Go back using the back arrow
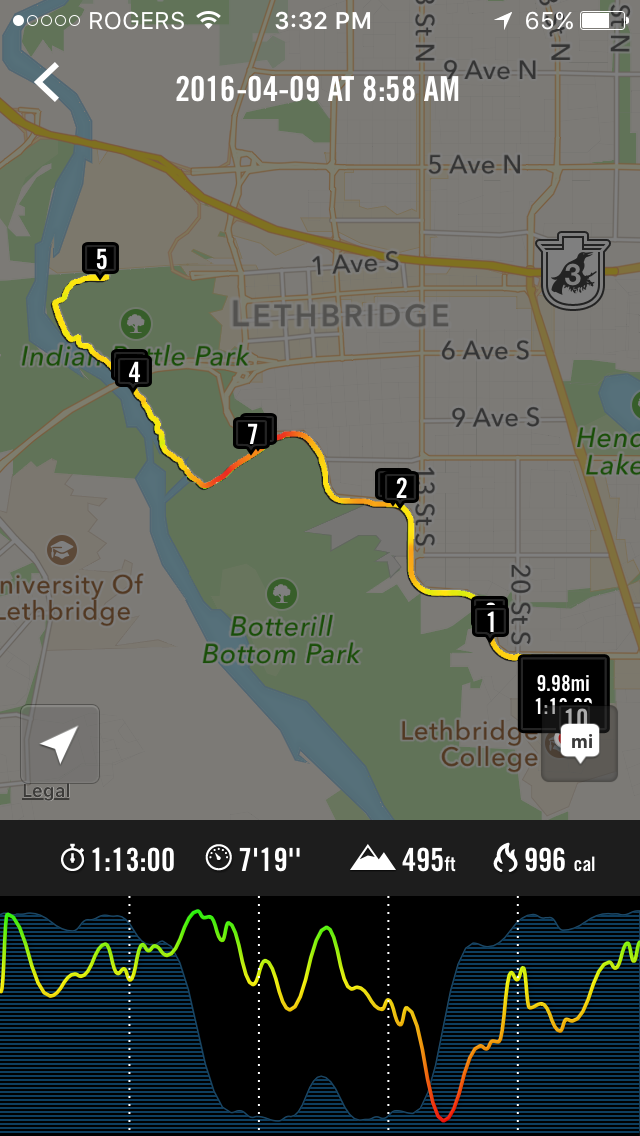The image size is (640, 1136). coord(46,83)
